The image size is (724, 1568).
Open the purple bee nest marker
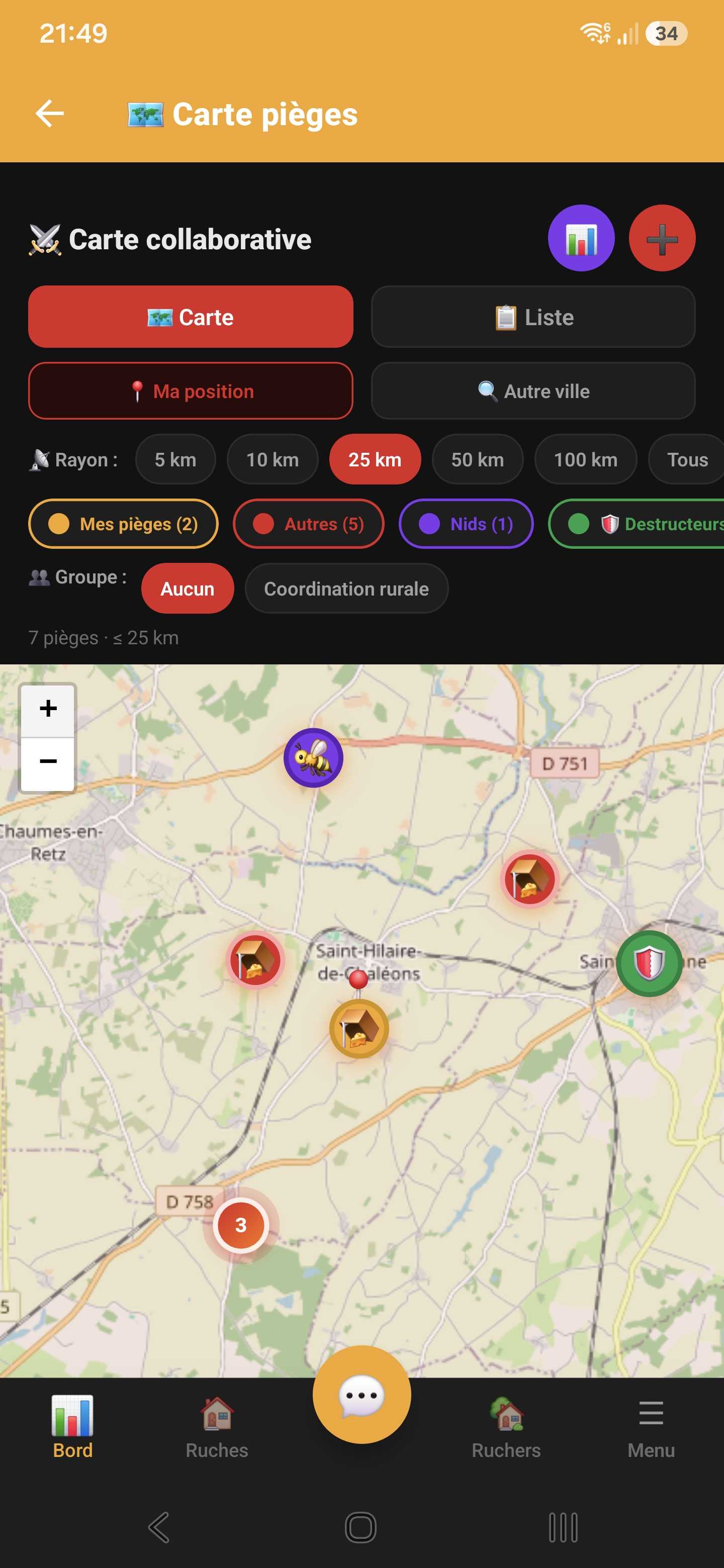point(313,758)
